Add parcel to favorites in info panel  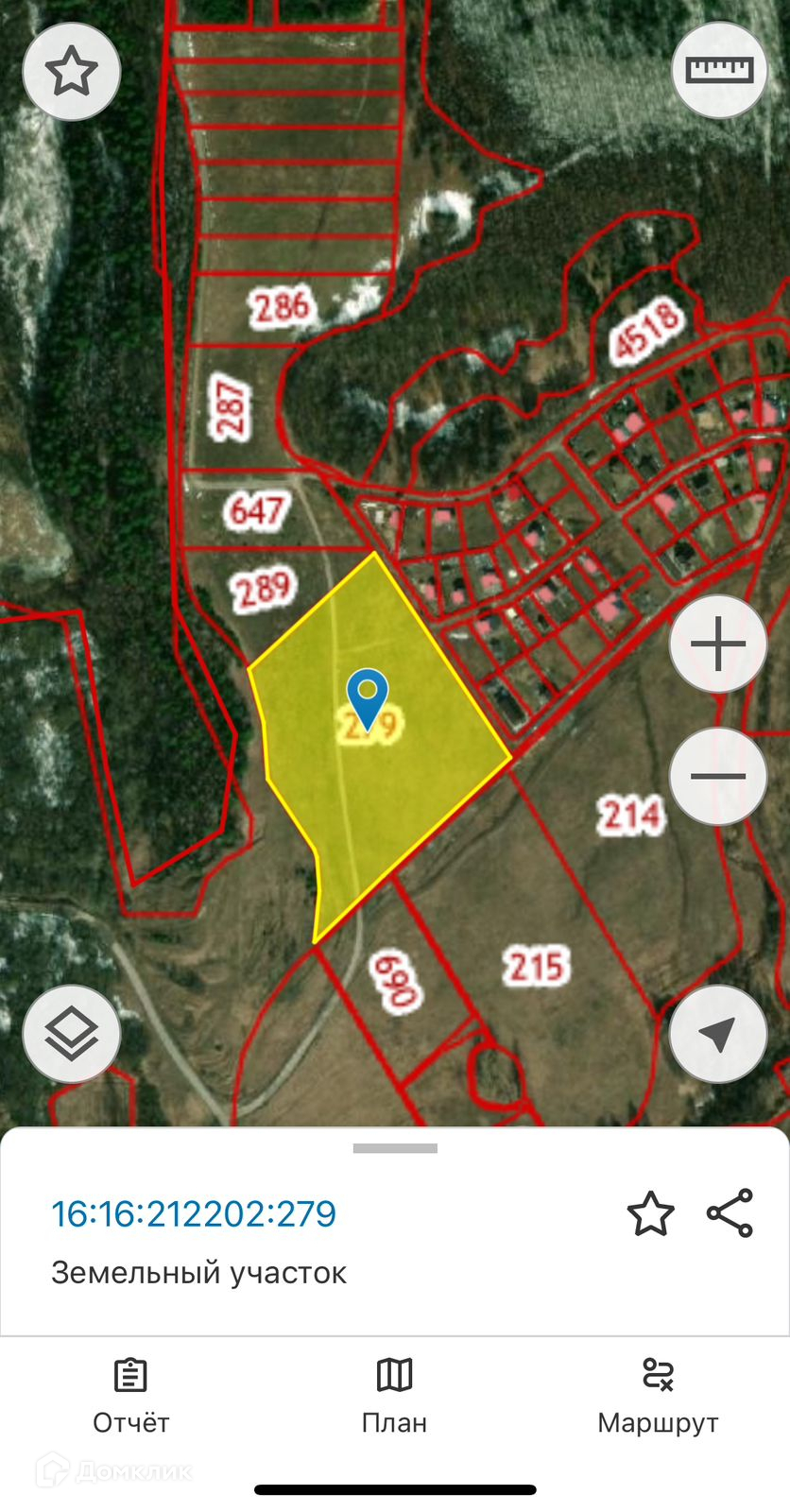coord(650,1214)
